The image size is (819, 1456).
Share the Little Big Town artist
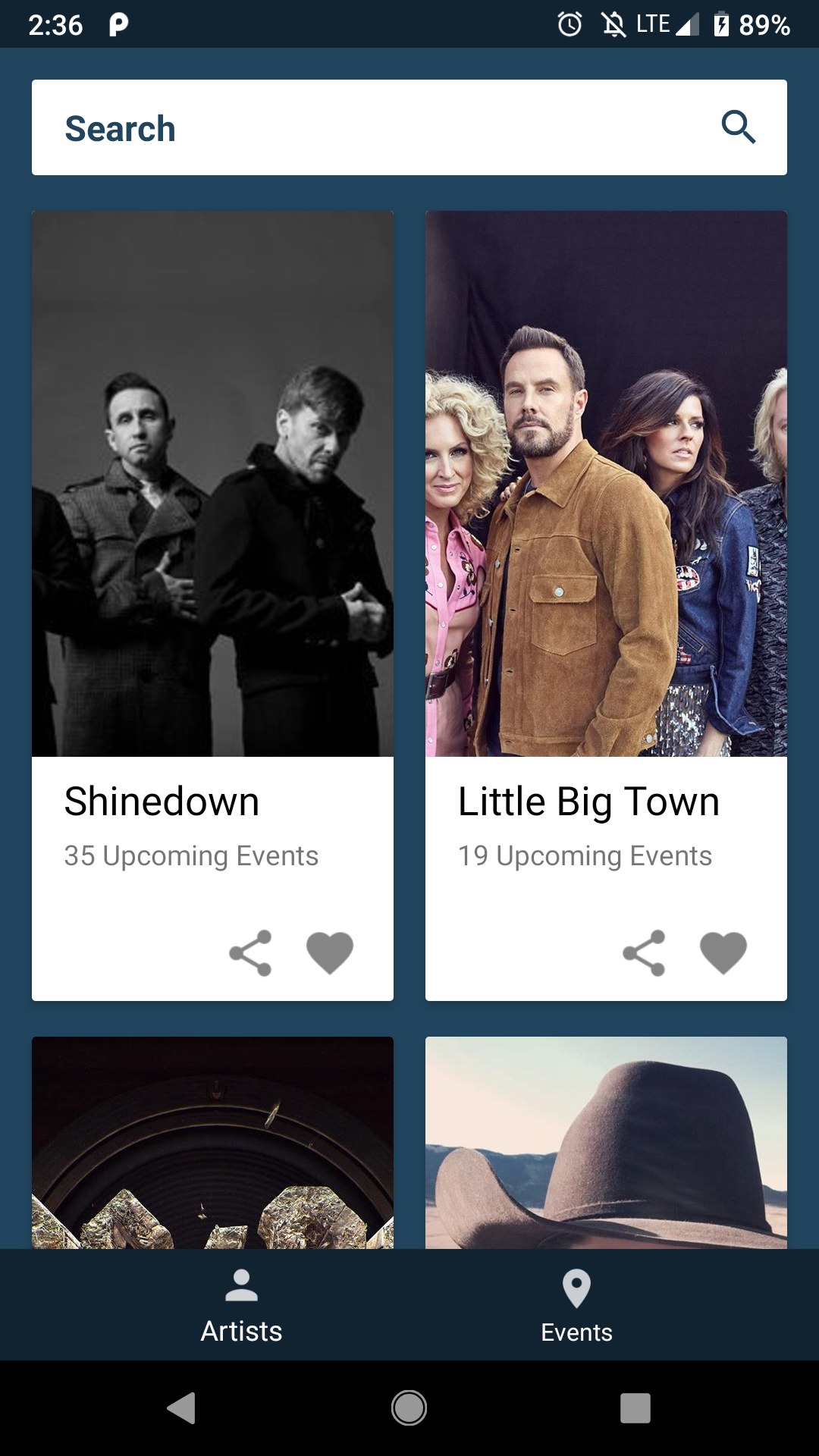[644, 952]
